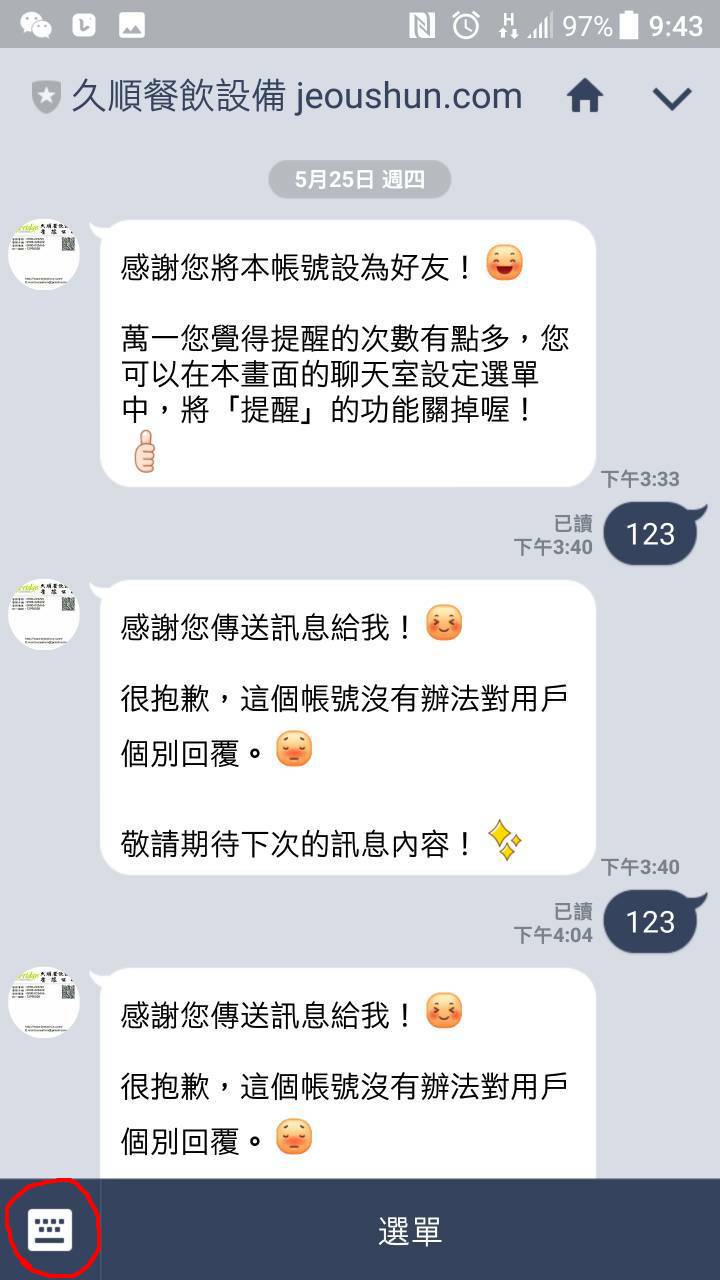Image resolution: width=720 pixels, height=1280 pixels.
Task: Expand the chat options chevron
Action: [x=671, y=98]
